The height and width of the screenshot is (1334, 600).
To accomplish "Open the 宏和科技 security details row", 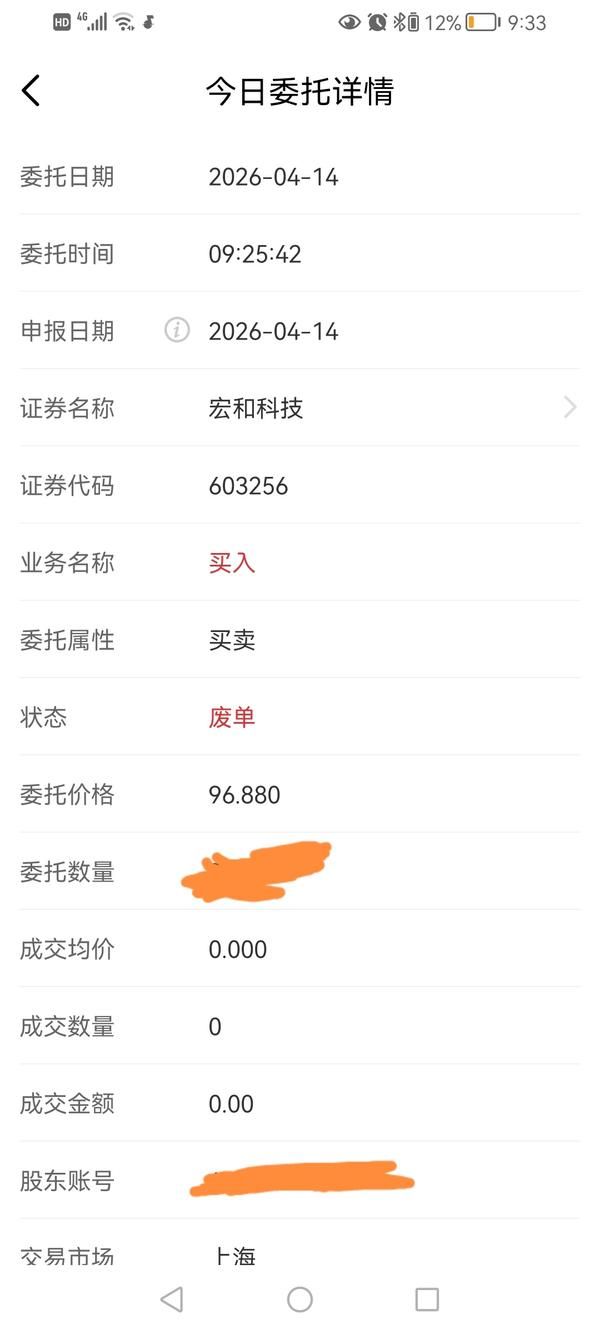I will click(300, 408).
